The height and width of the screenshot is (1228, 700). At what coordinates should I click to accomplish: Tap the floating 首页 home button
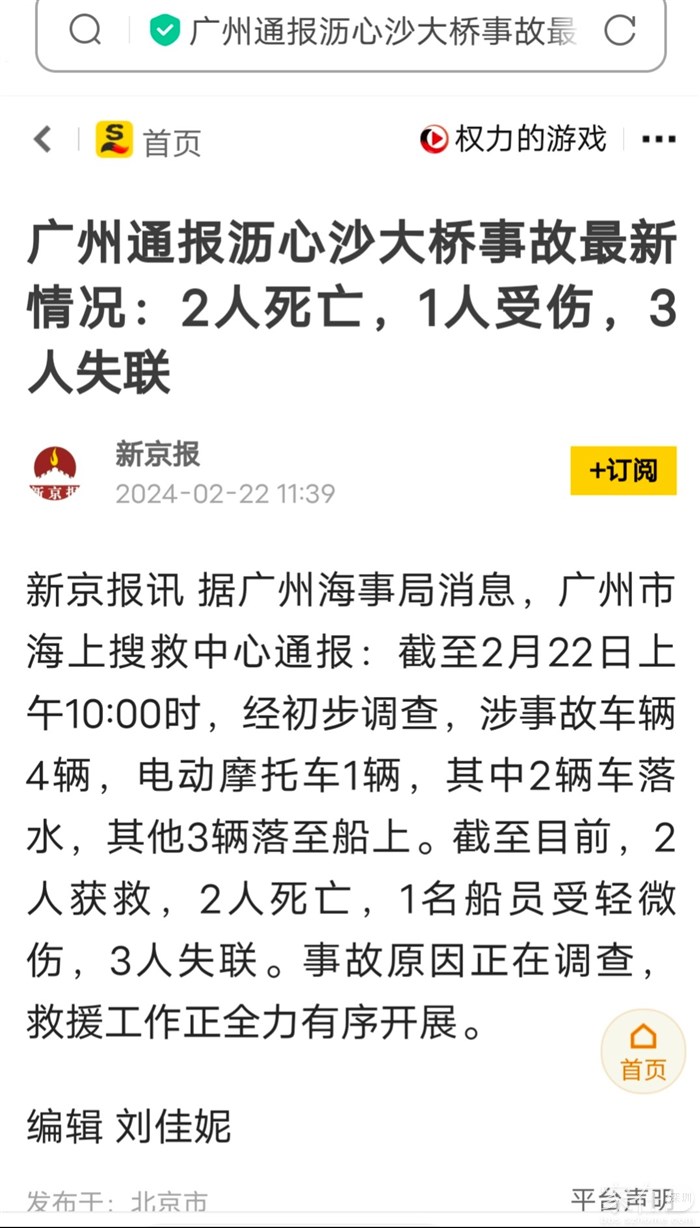pos(643,1051)
